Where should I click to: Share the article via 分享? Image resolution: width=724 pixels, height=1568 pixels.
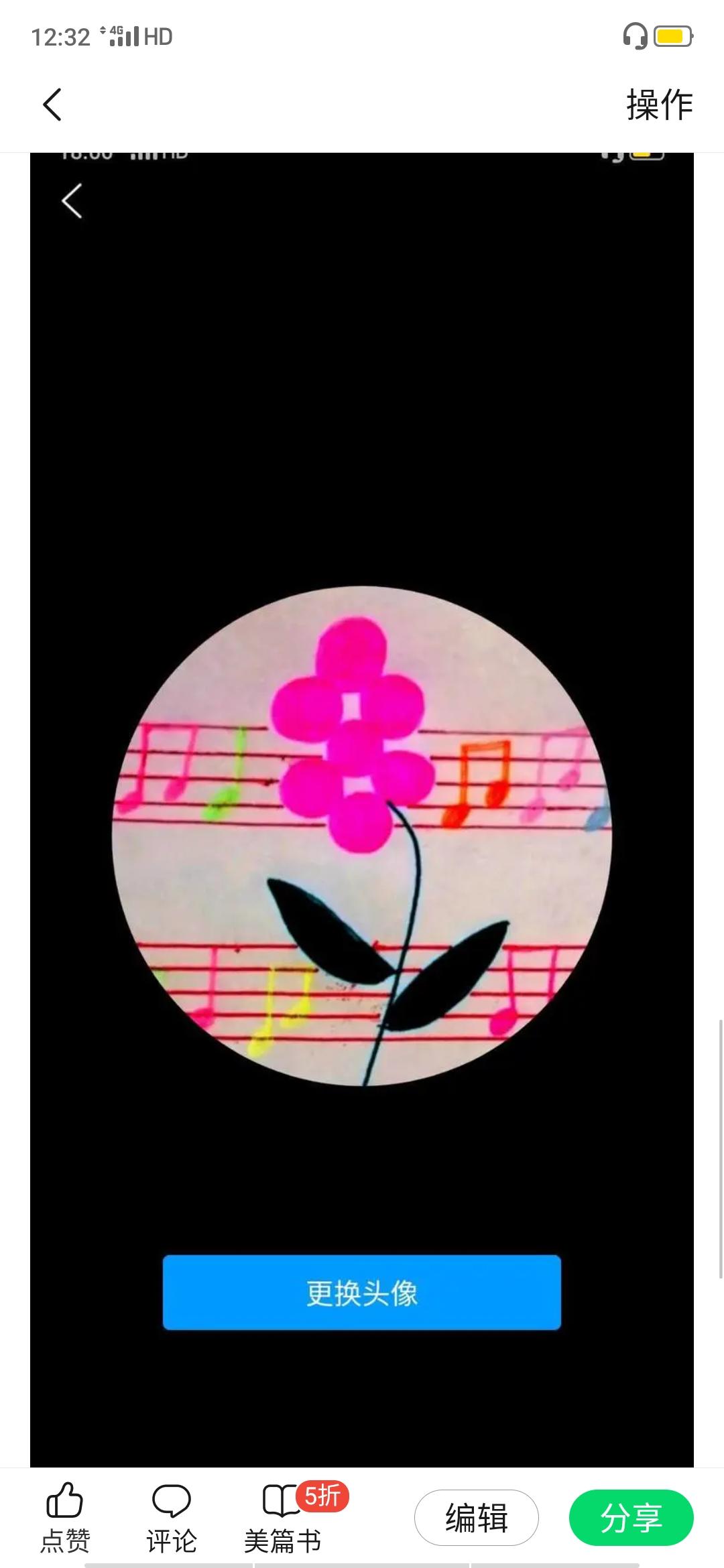click(631, 1518)
